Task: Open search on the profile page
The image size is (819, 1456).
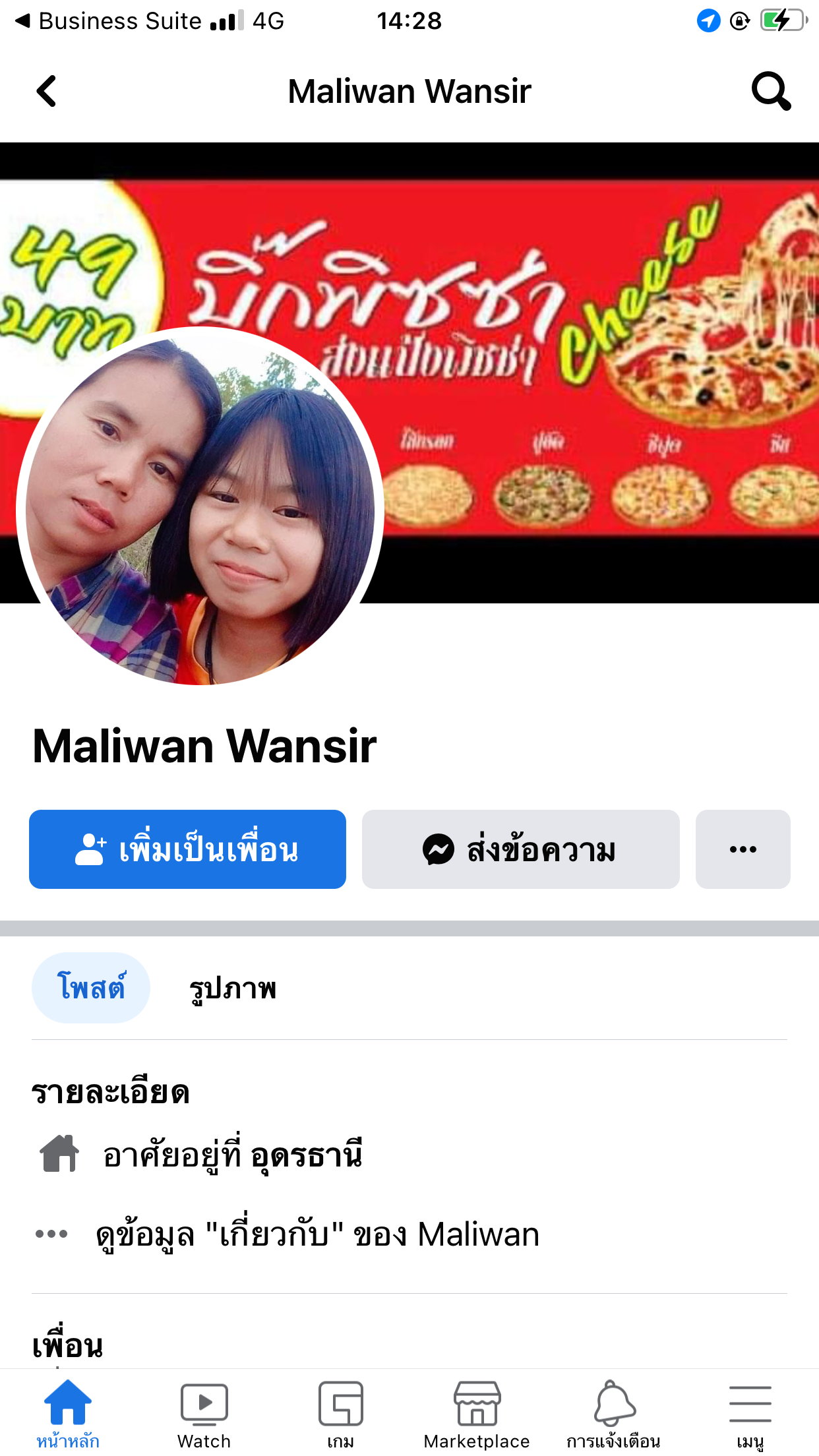Action: click(x=771, y=91)
